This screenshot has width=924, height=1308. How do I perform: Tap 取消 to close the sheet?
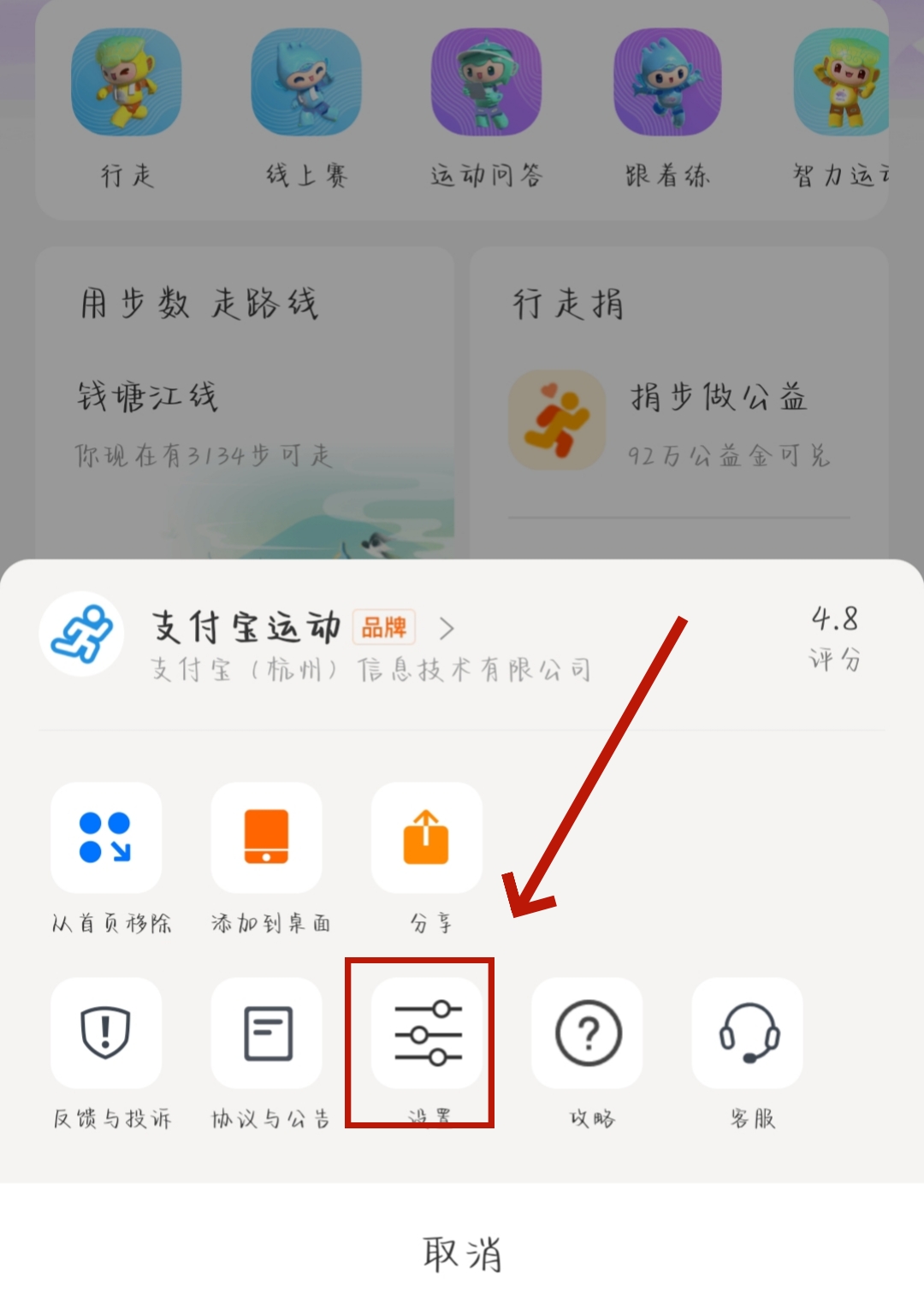coord(462,1253)
